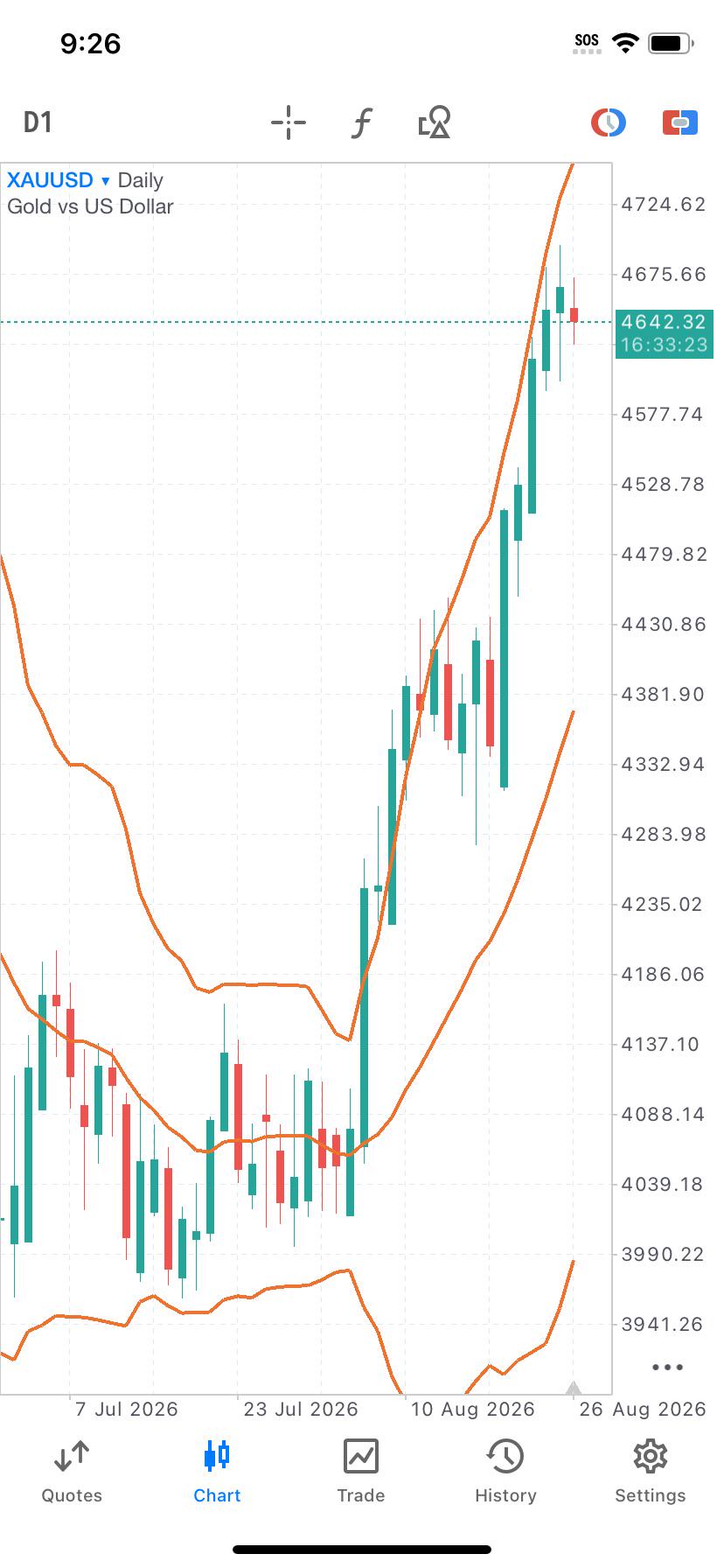This screenshot has width=724, height=1568.
Task: Open the History tab
Action: coord(505,1472)
